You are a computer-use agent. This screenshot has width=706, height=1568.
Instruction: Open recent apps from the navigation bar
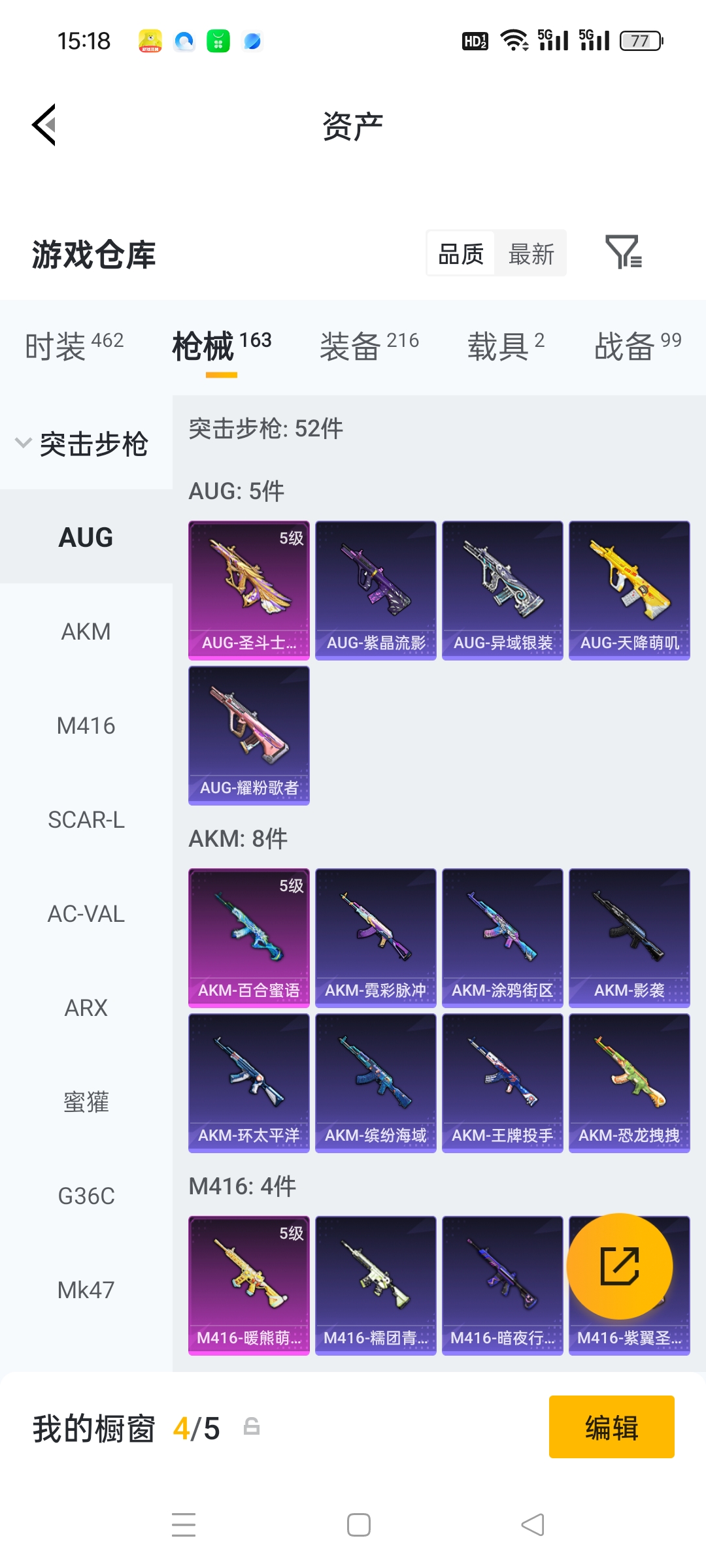(x=184, y=1525)
